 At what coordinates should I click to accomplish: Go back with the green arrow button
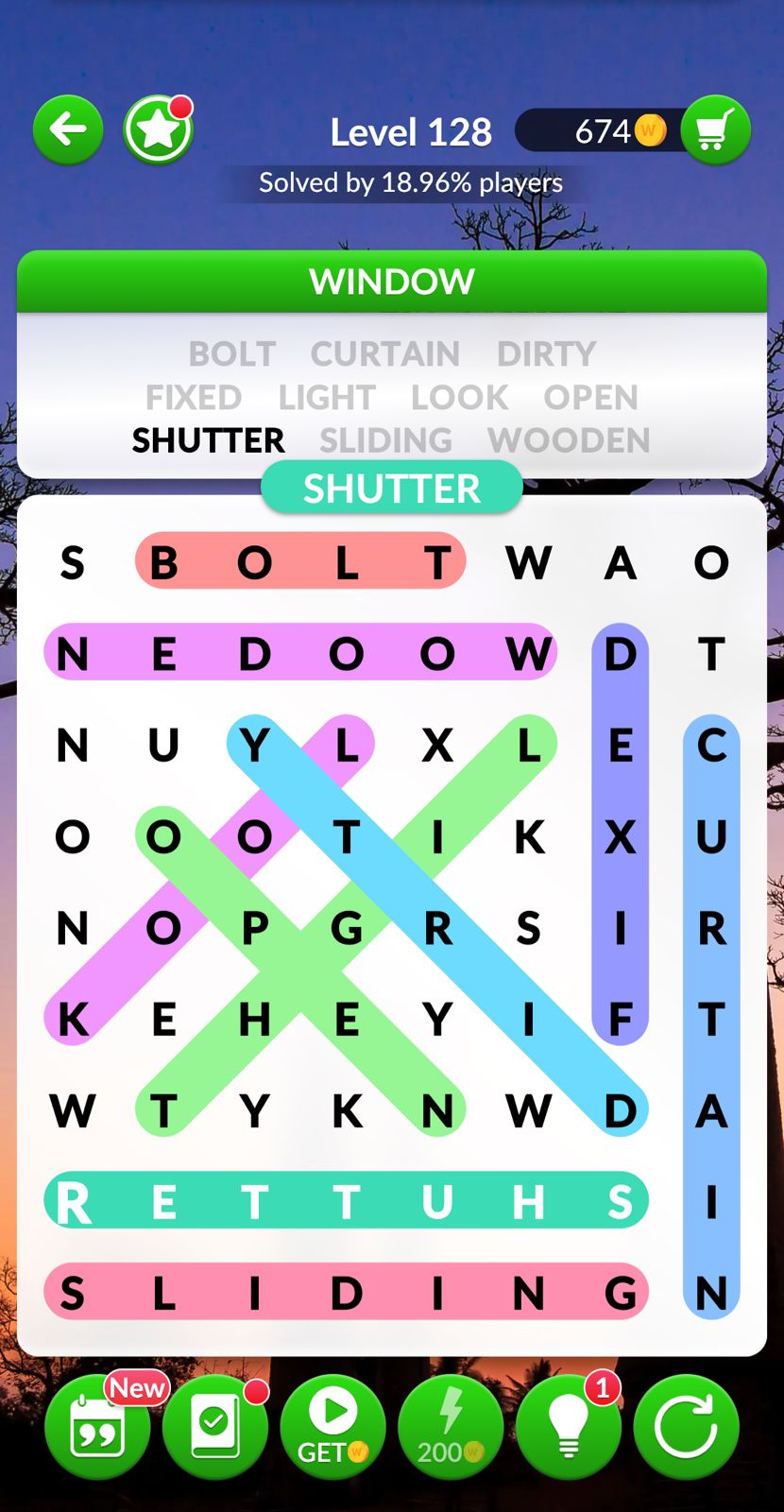(x=68, y=129)
